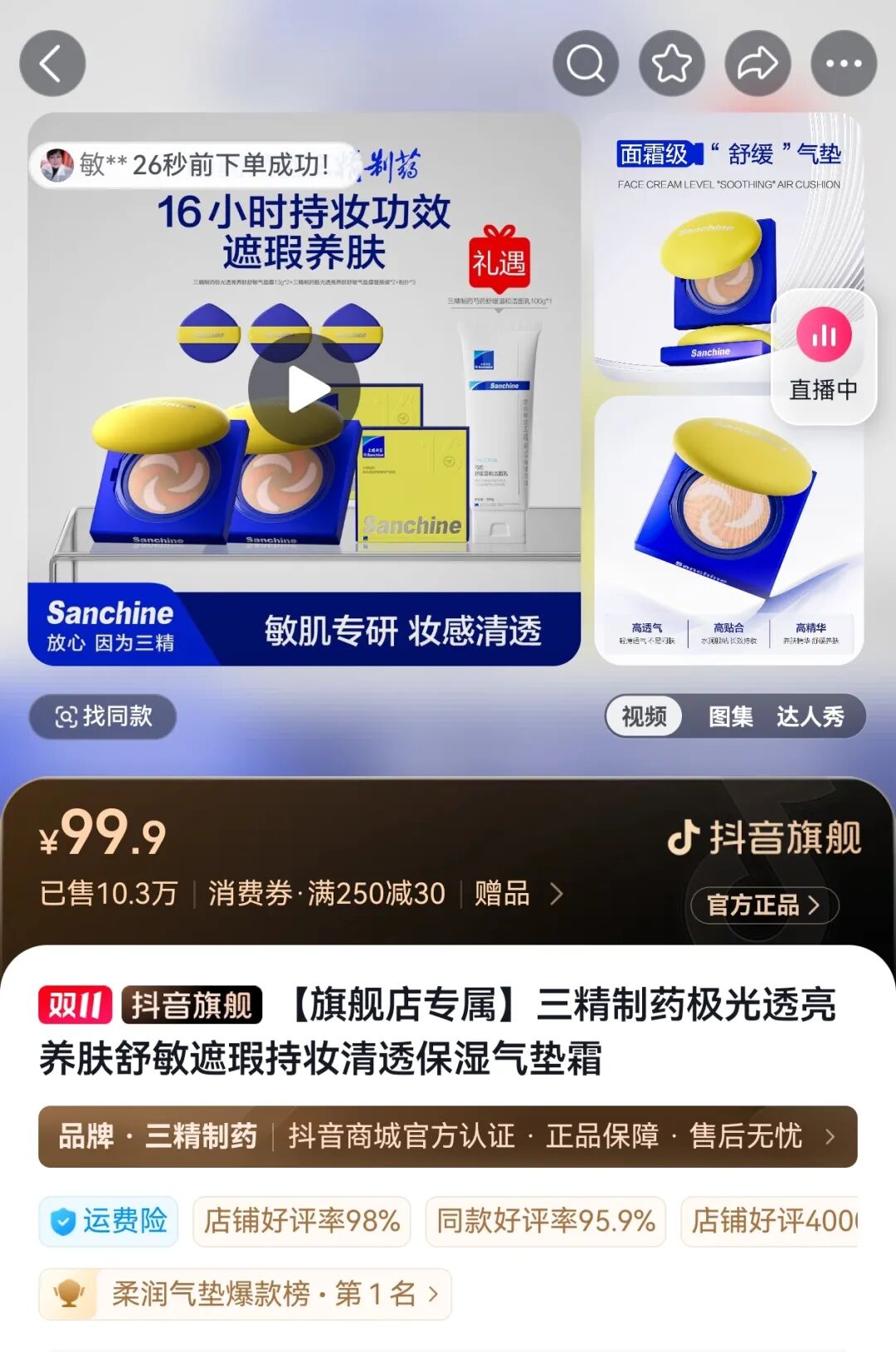Screen dimensions: 896x1352
Task: Switch to the 达人秀 tab
Action: (810, 716)
